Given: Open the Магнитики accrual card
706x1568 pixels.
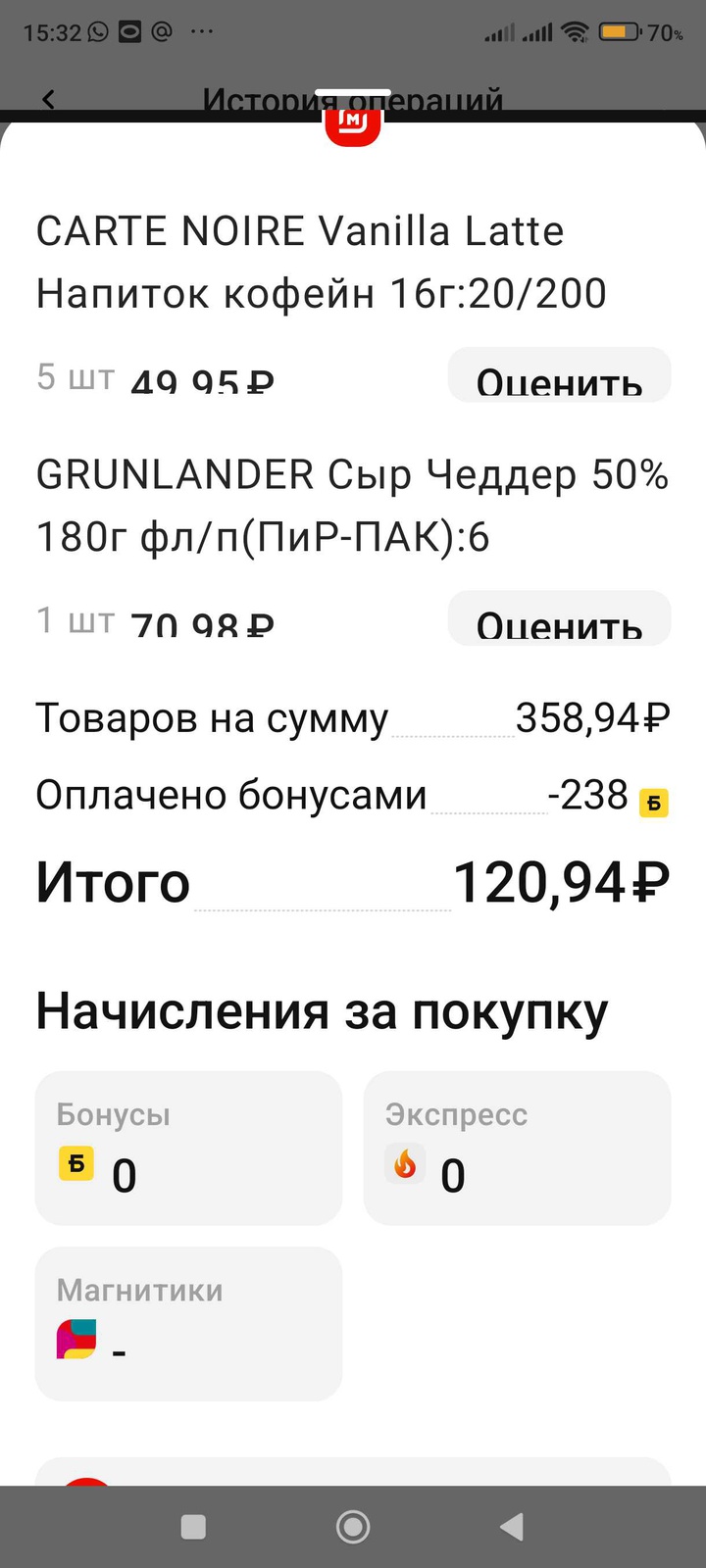Looking at the screenshot, I should point(188,1323).
